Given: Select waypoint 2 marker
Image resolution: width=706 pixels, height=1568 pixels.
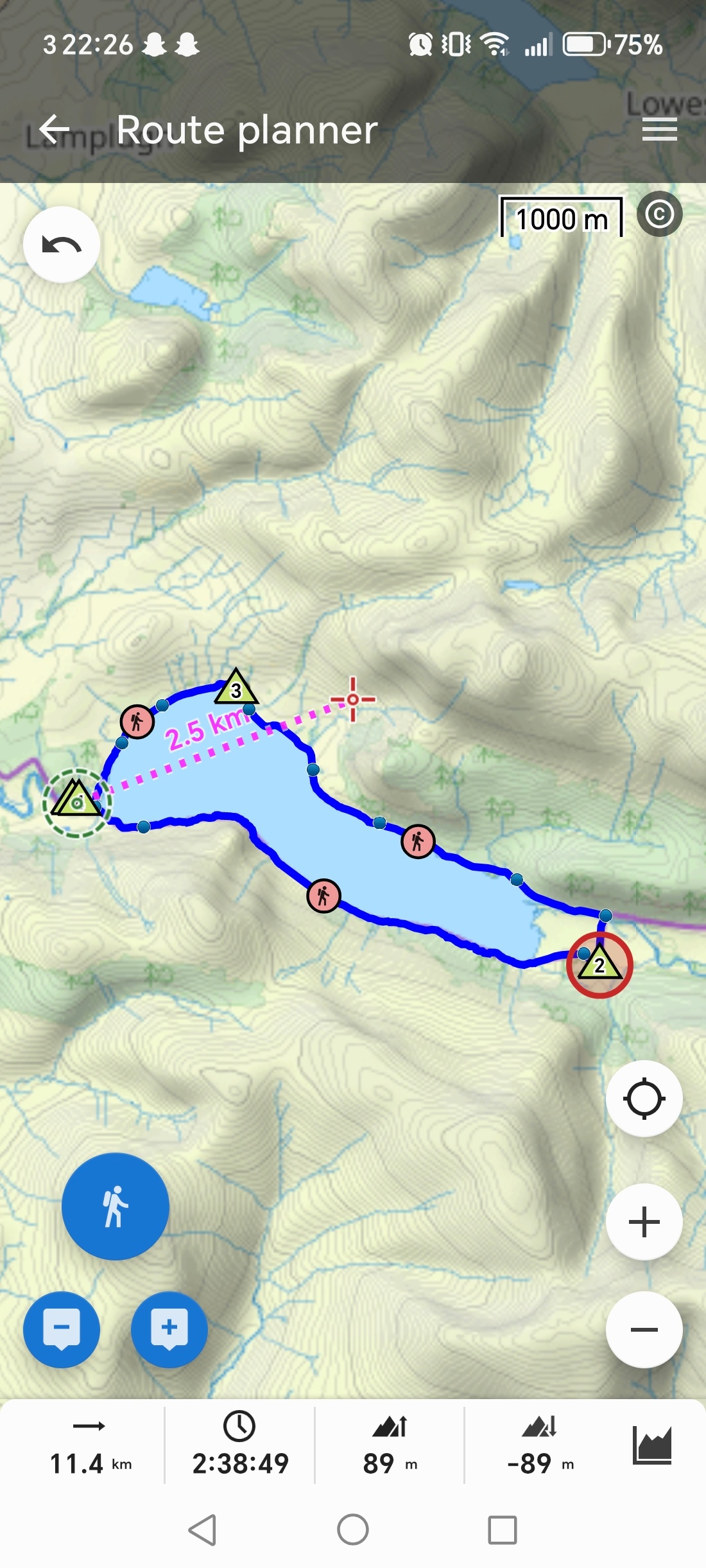Looking at the screenshot, I should [x=599, y=964].
